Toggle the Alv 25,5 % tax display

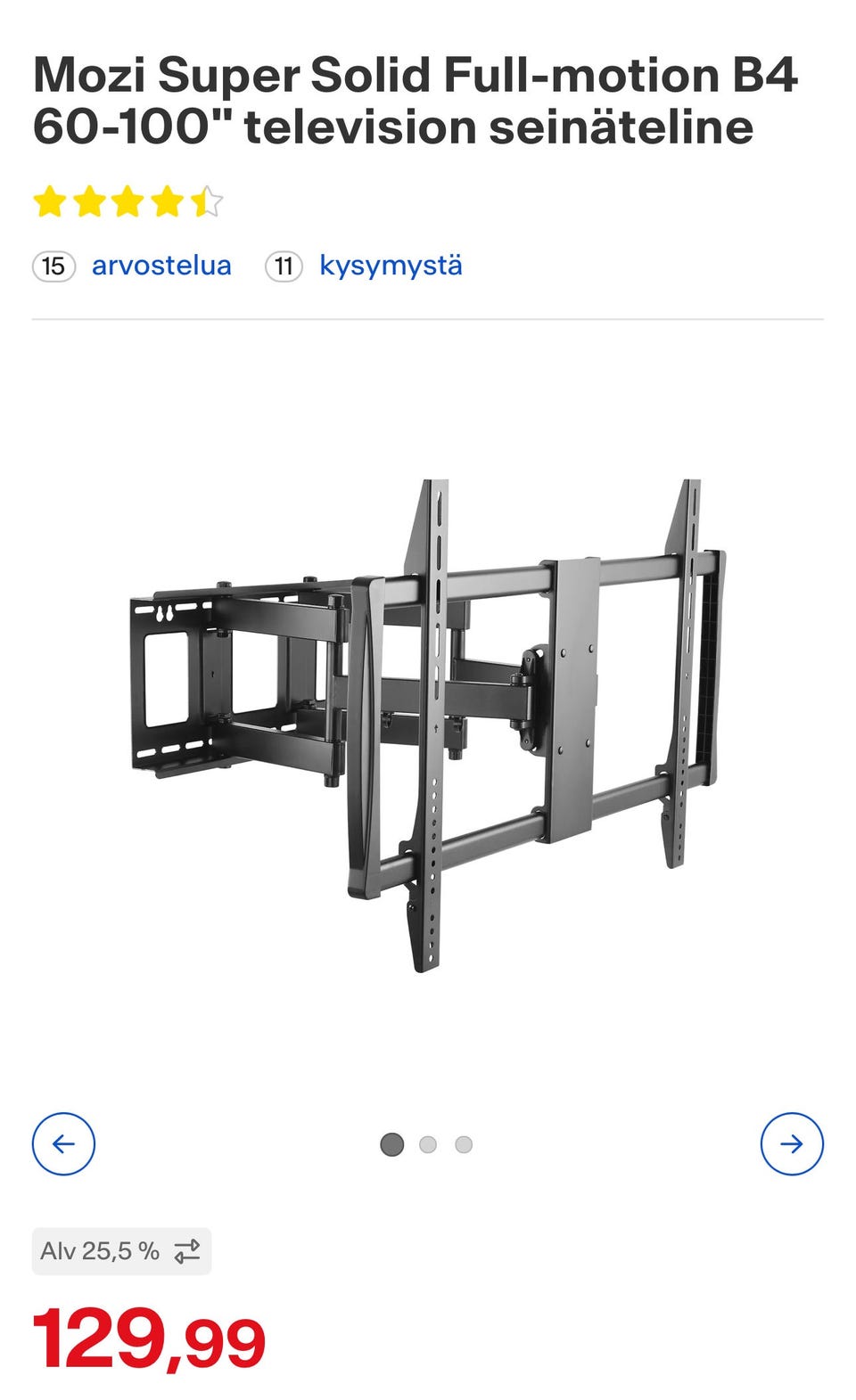point(121,1251)
